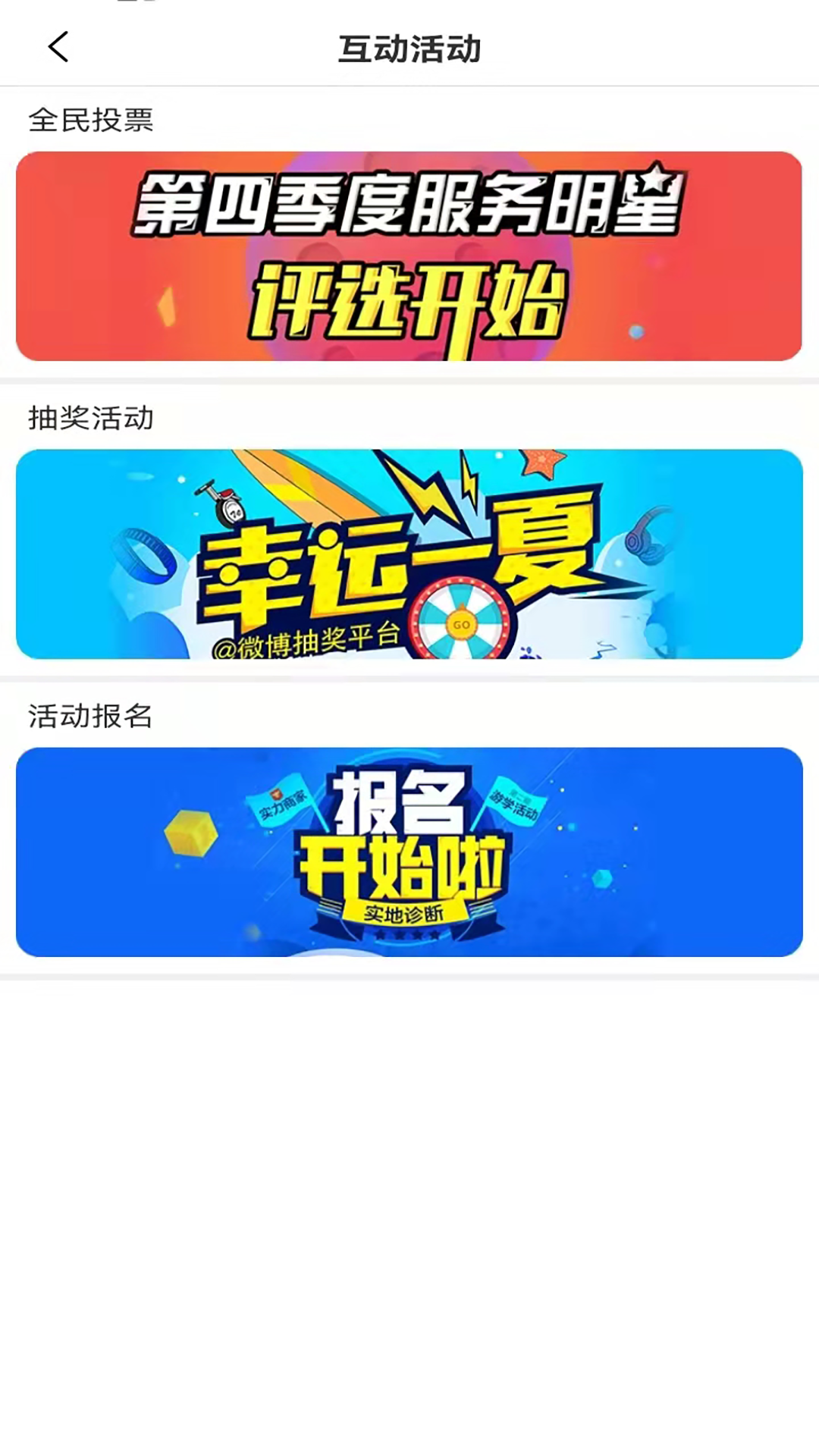This screenshot has width=819, height=1456.
Task: Open the 报名开始啦 sign-up banner
Action: [409, 852]
